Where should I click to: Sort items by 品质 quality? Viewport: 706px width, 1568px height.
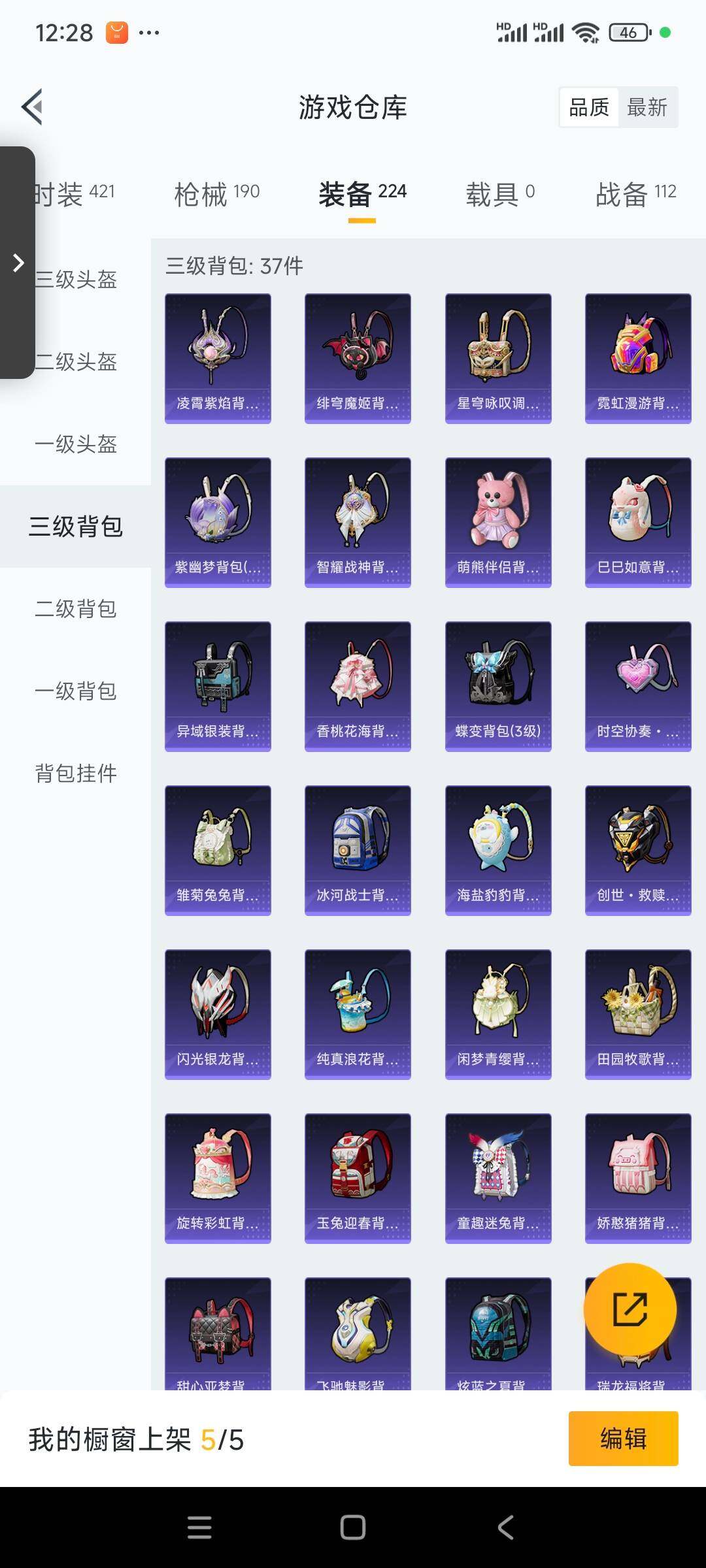coord(589,107)
